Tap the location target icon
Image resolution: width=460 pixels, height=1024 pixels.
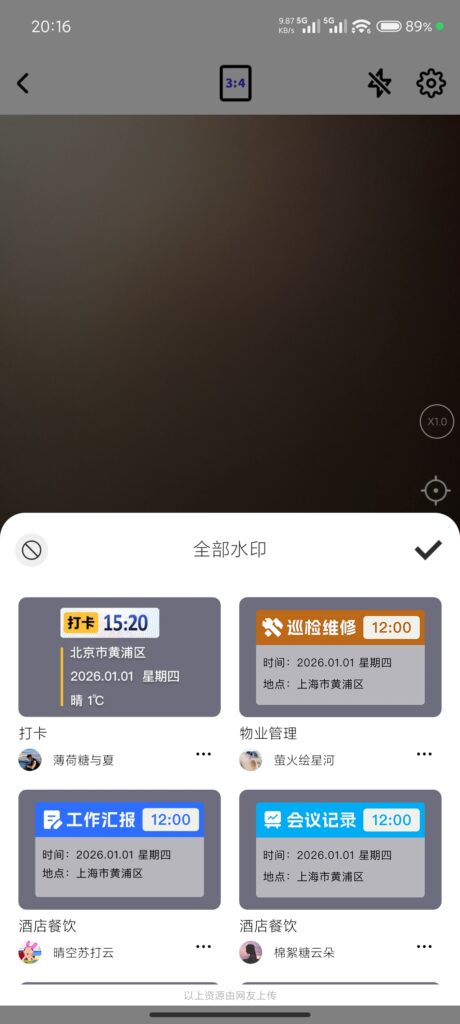436,490
